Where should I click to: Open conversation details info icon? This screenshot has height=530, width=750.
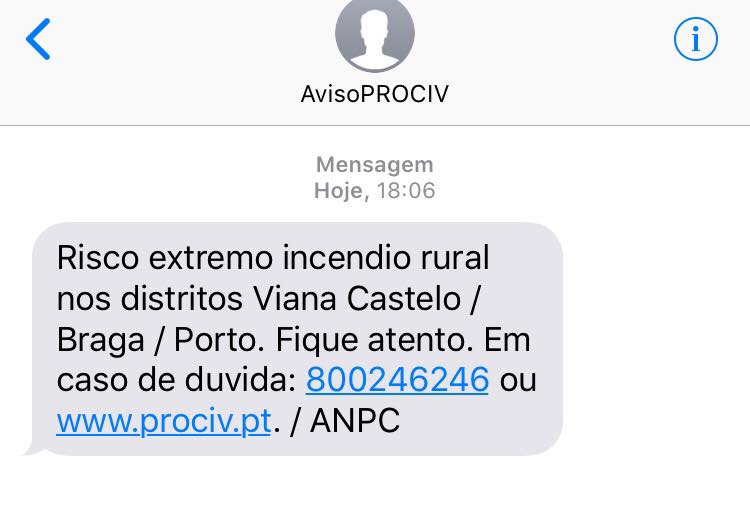(696, 39)
